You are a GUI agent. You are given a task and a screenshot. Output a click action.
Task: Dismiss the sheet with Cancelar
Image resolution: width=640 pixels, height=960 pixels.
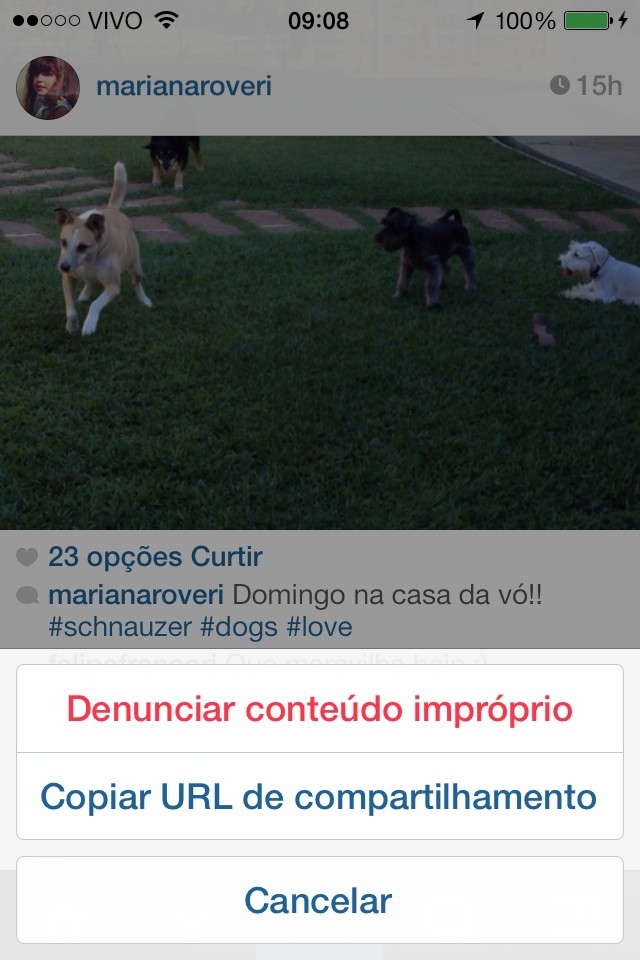(319, 900)
